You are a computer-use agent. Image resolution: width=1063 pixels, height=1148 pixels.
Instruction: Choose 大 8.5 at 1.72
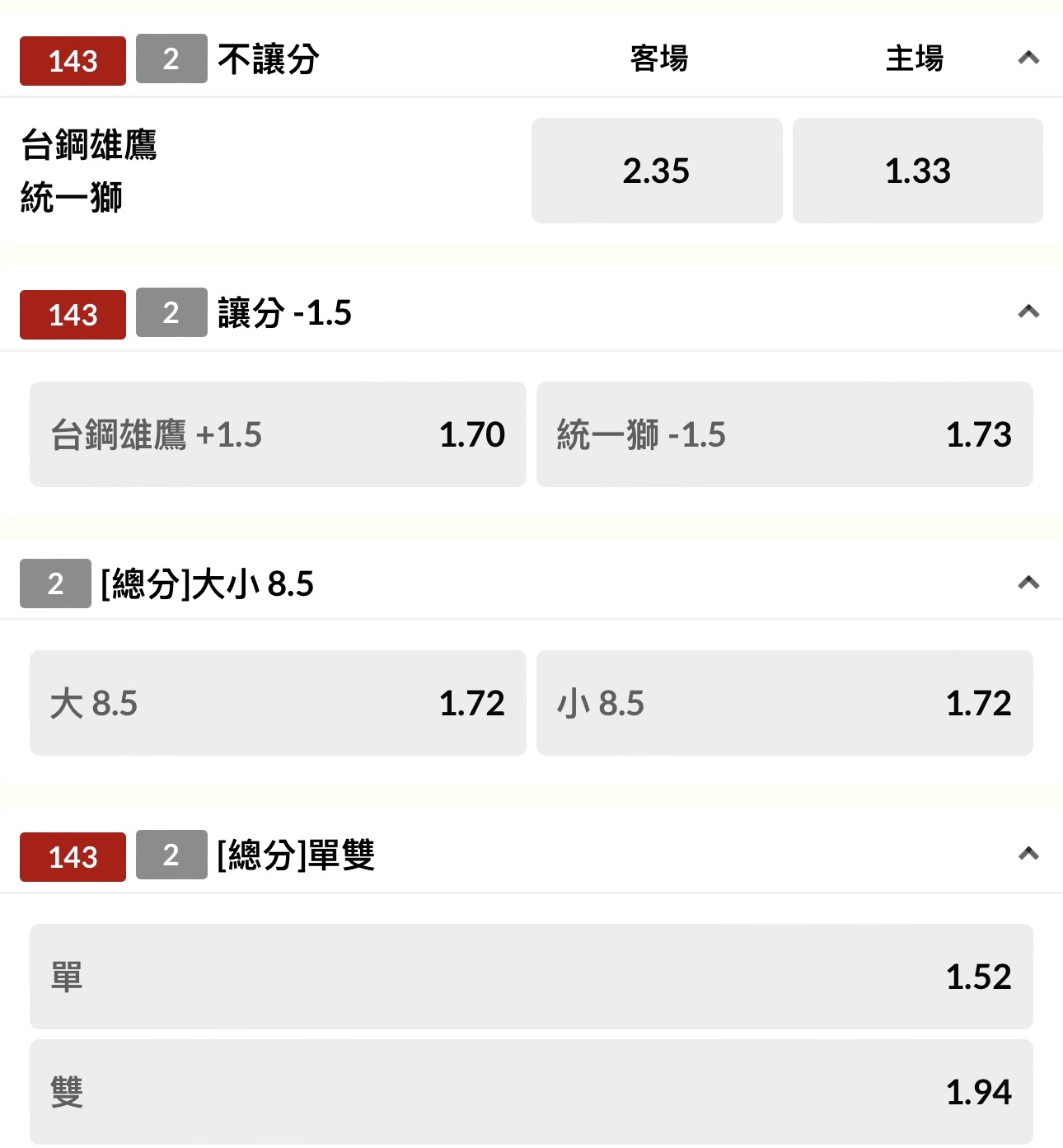click(278, 703)
